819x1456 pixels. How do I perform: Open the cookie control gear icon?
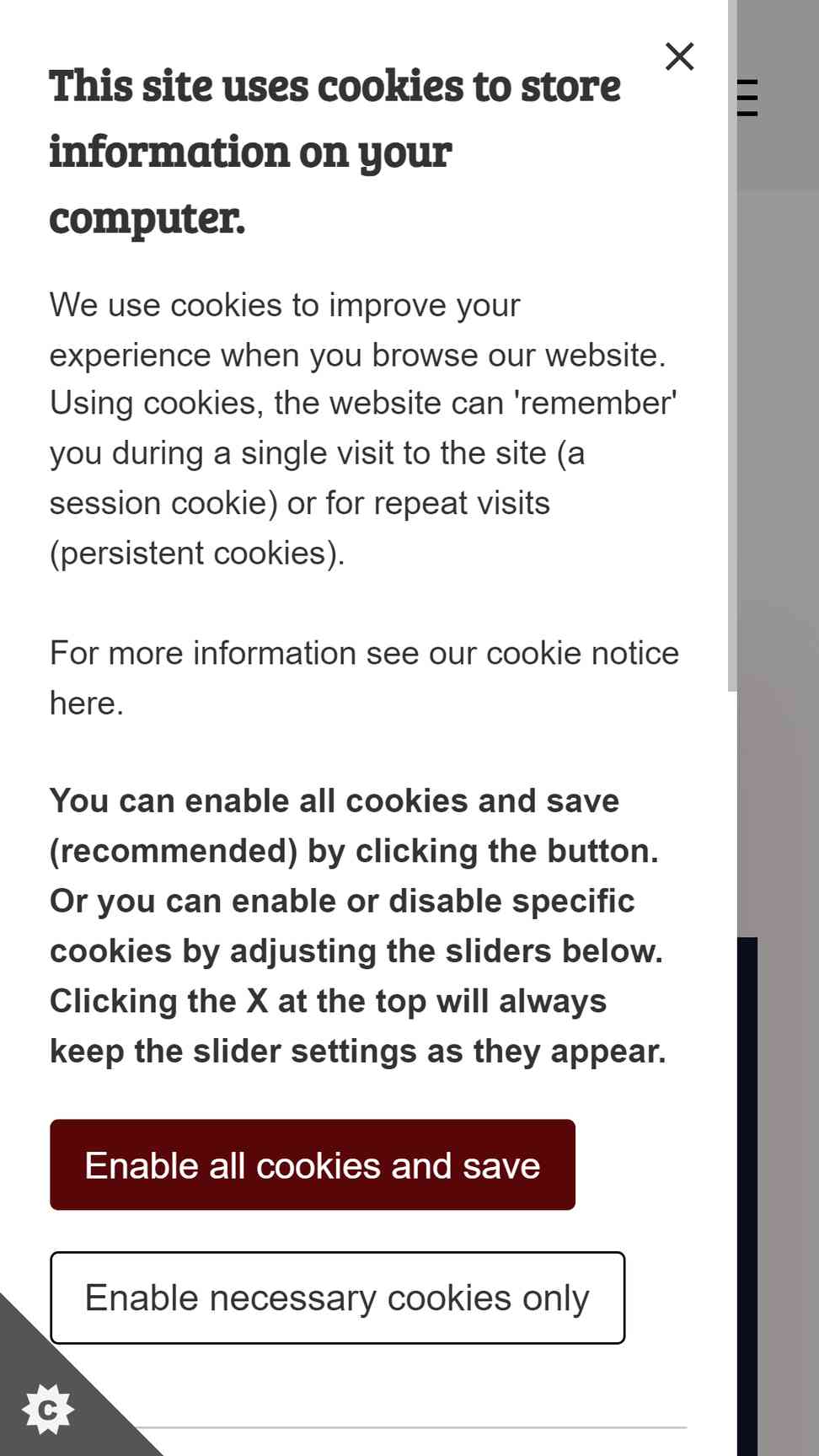point(48,1410)
